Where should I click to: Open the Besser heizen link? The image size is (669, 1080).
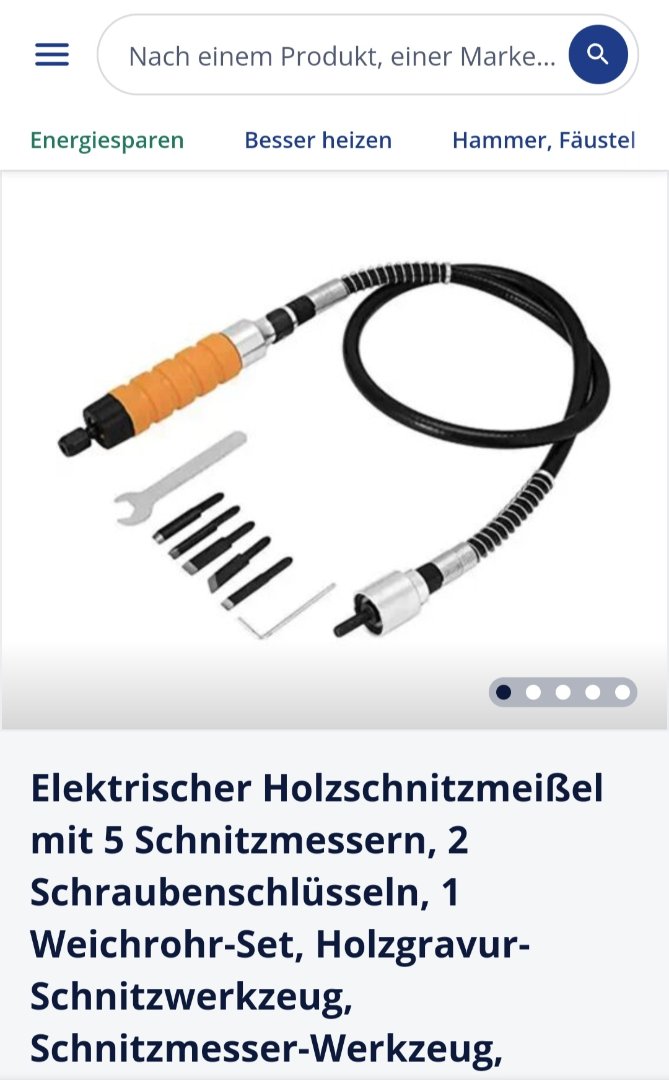pyautogui.click(x=318, y=140)
